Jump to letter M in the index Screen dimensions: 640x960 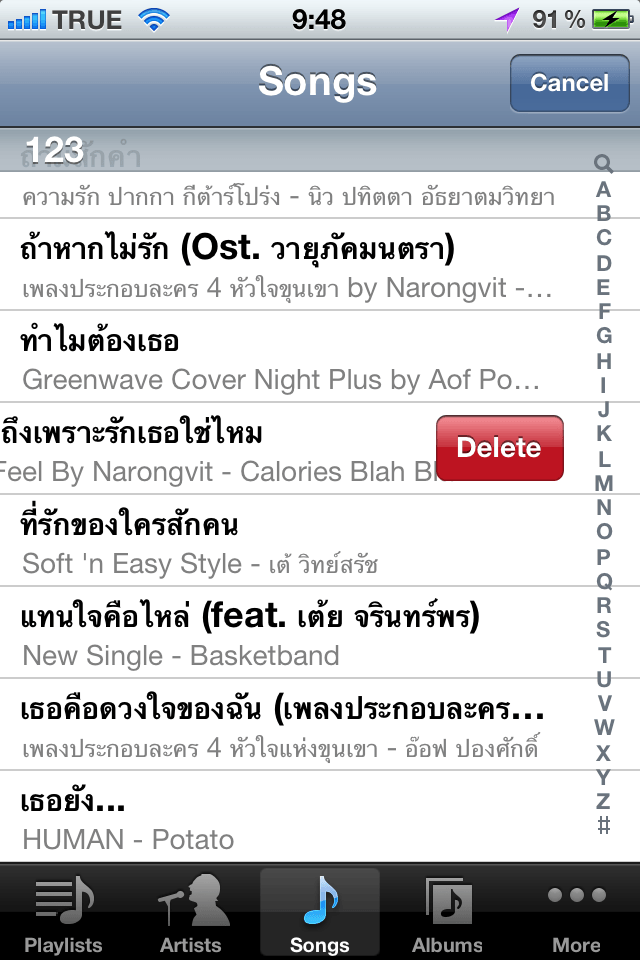[x=603, y=483]
